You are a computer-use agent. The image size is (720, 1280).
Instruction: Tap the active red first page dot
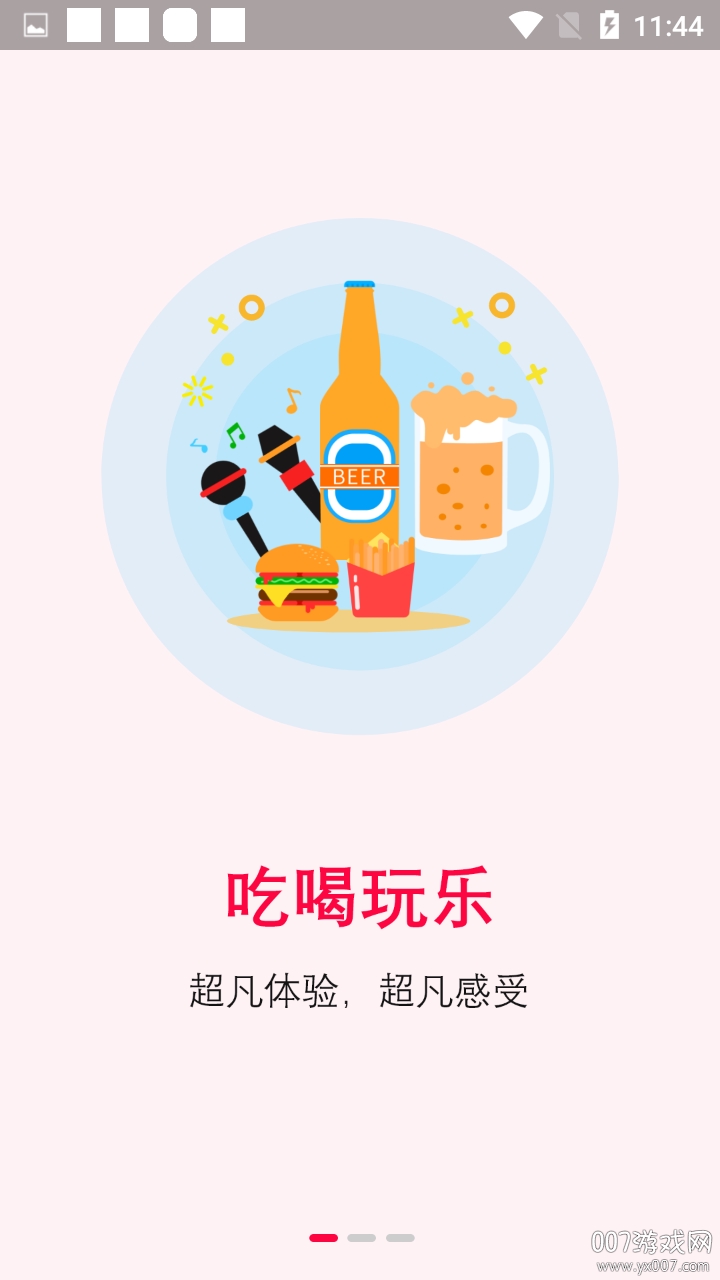point(323,1238)
